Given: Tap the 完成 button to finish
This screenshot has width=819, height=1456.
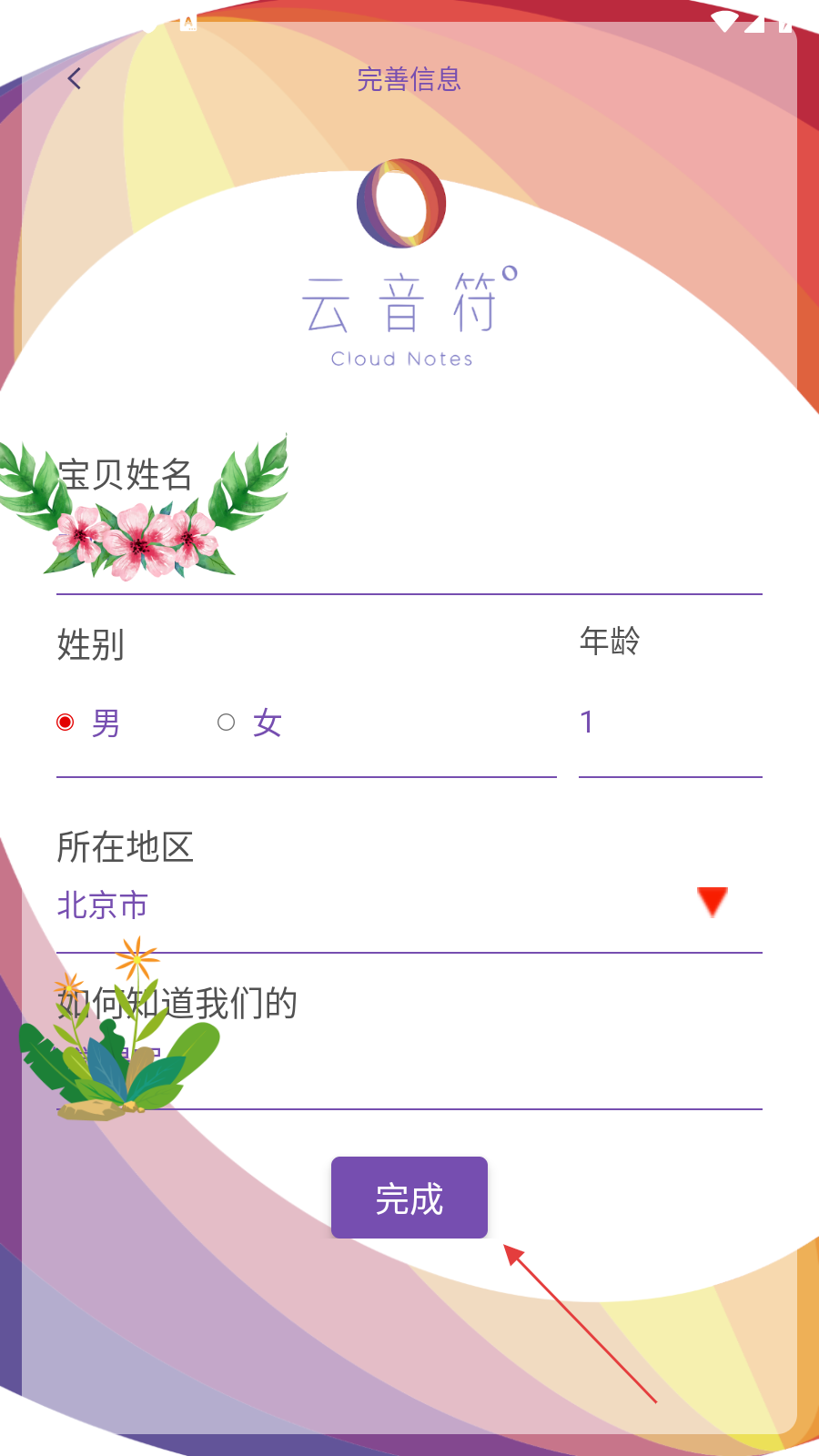Looking at the screenshot, I should pos(409,1198).
